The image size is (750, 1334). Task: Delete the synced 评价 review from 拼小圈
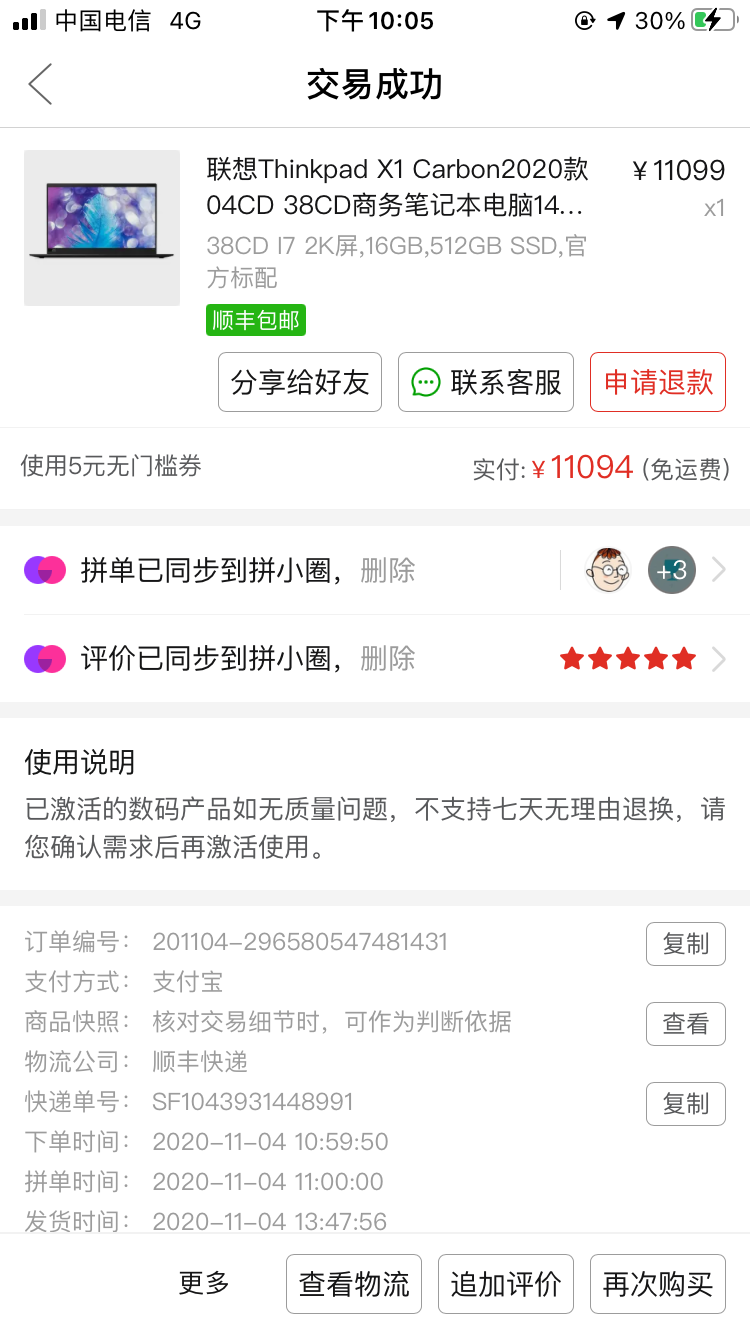pos(387,659)
